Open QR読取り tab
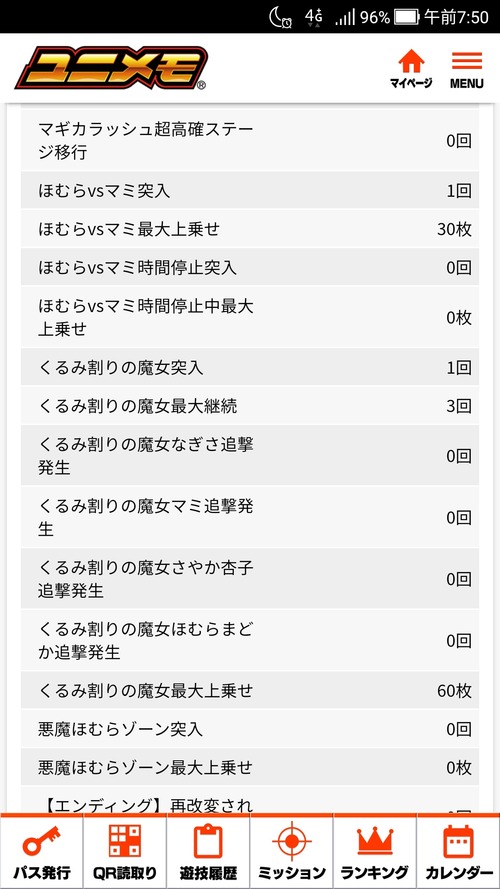Image resolution: width=500 pixels, height=889 pixels. click(125, 852)
